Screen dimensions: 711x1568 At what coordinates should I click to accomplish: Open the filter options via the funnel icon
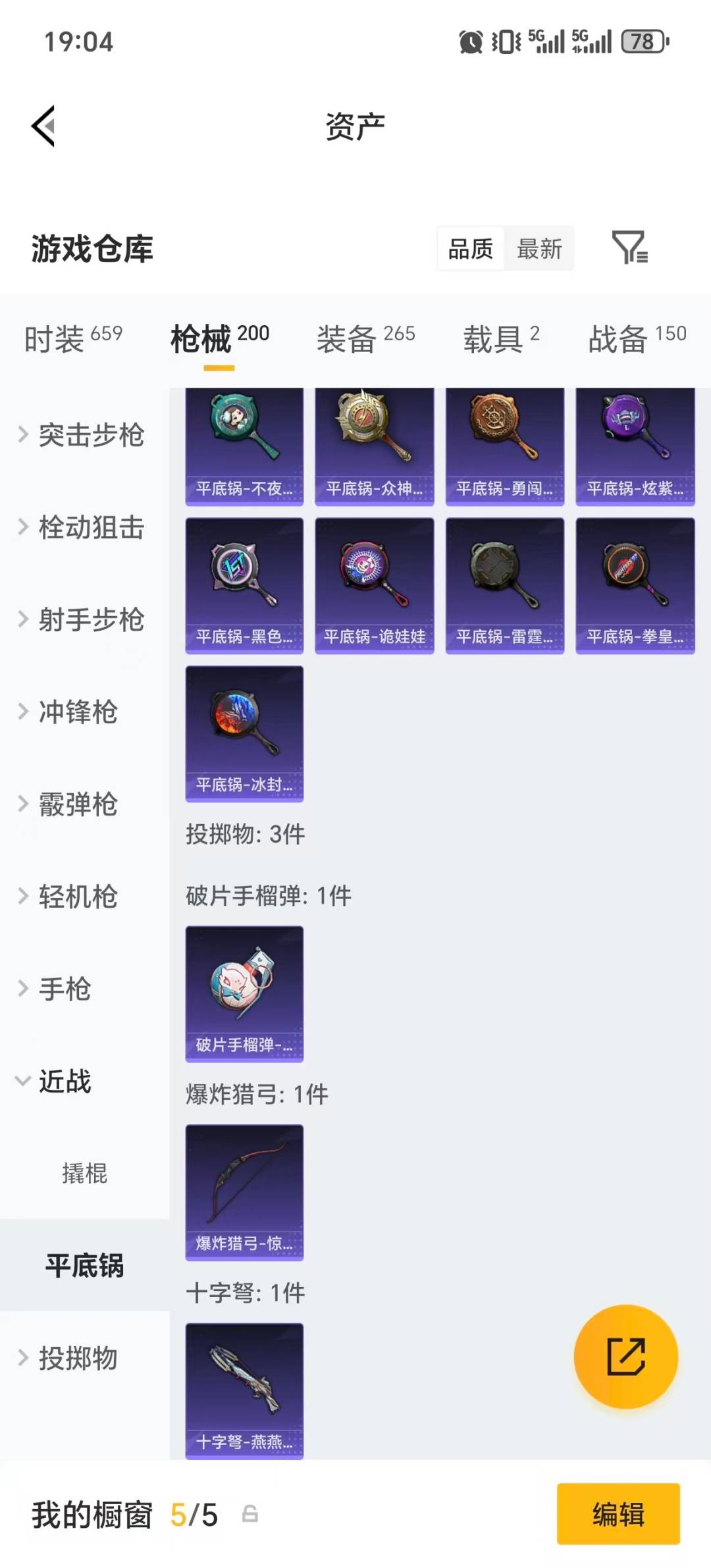point(630,249)
